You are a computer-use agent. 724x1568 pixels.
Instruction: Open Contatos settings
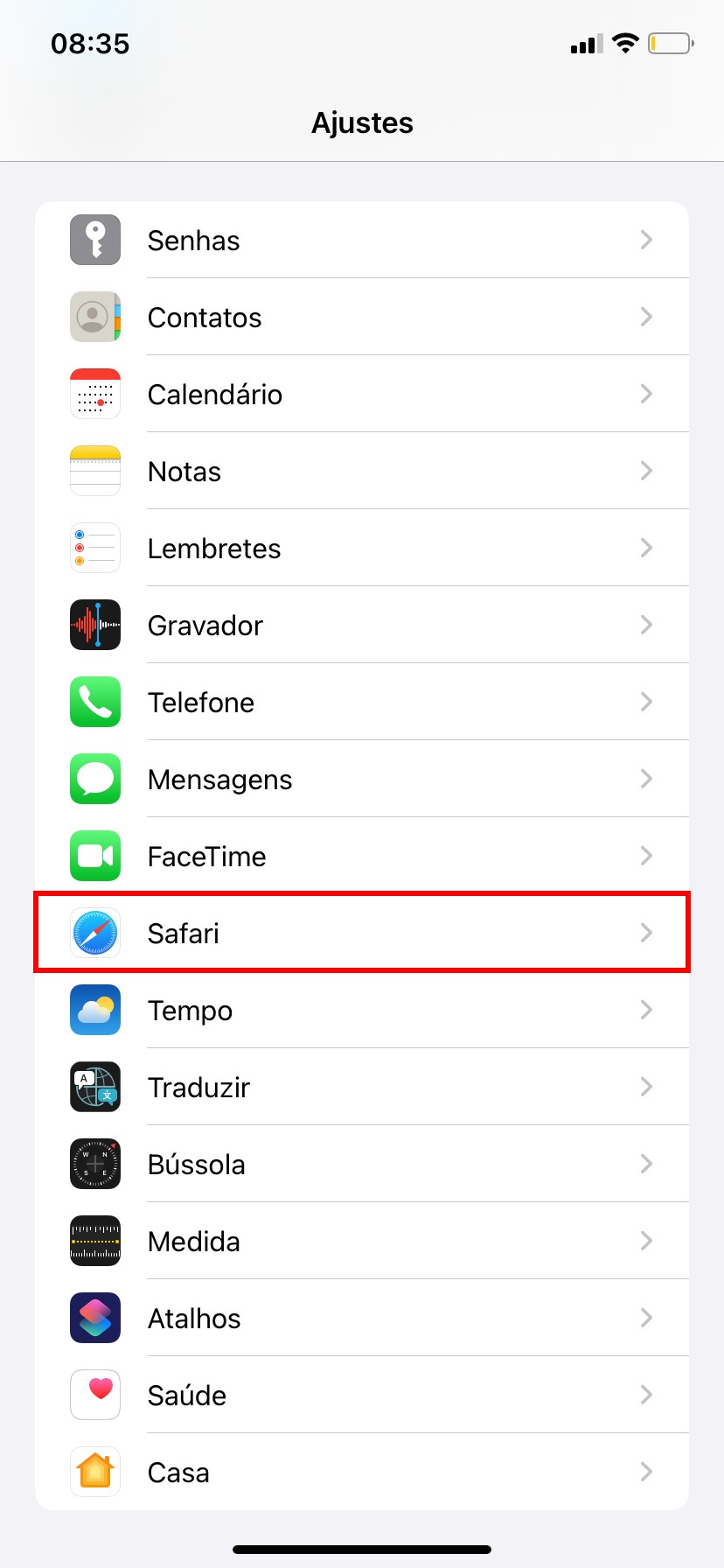(x=362, y=318)
